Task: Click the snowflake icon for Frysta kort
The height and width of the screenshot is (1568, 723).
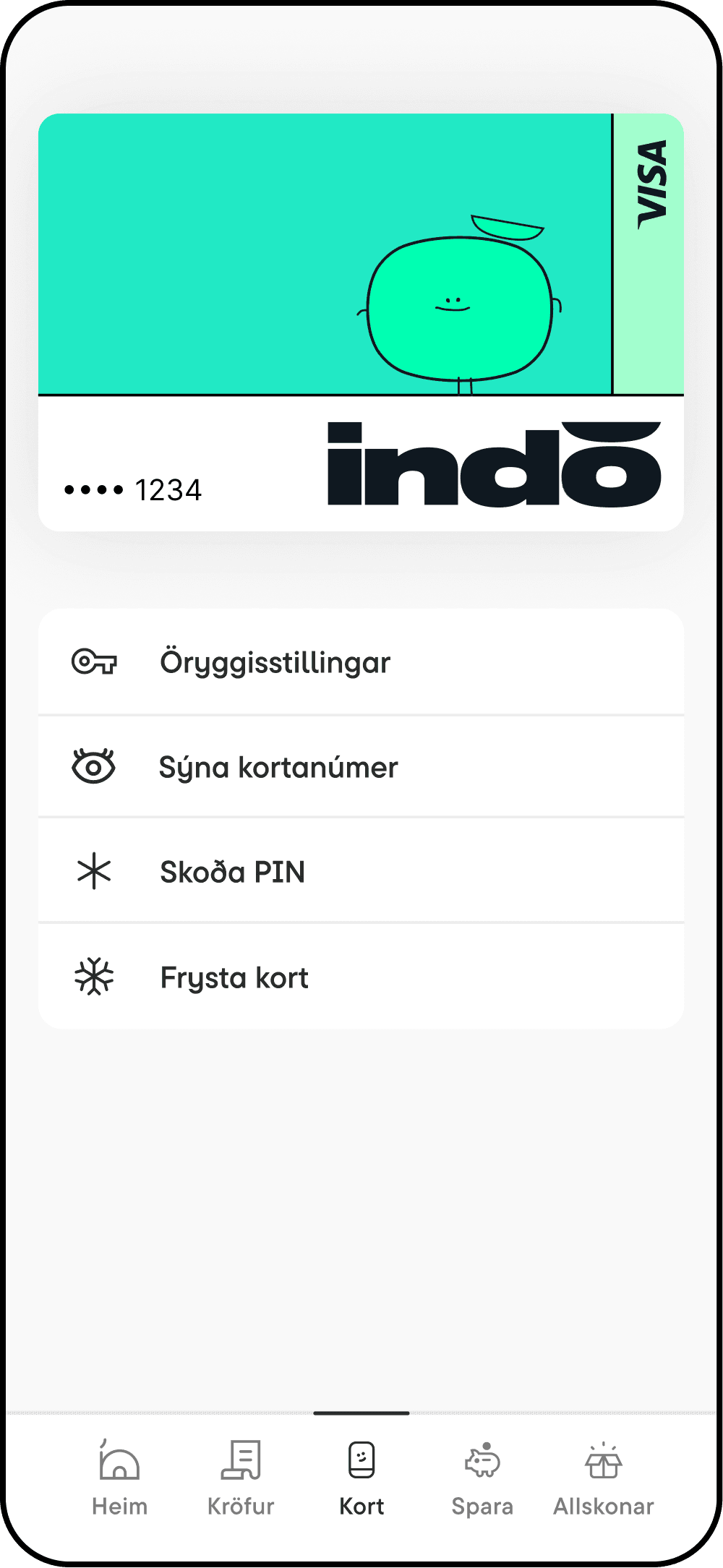Action: pos(94,977)
